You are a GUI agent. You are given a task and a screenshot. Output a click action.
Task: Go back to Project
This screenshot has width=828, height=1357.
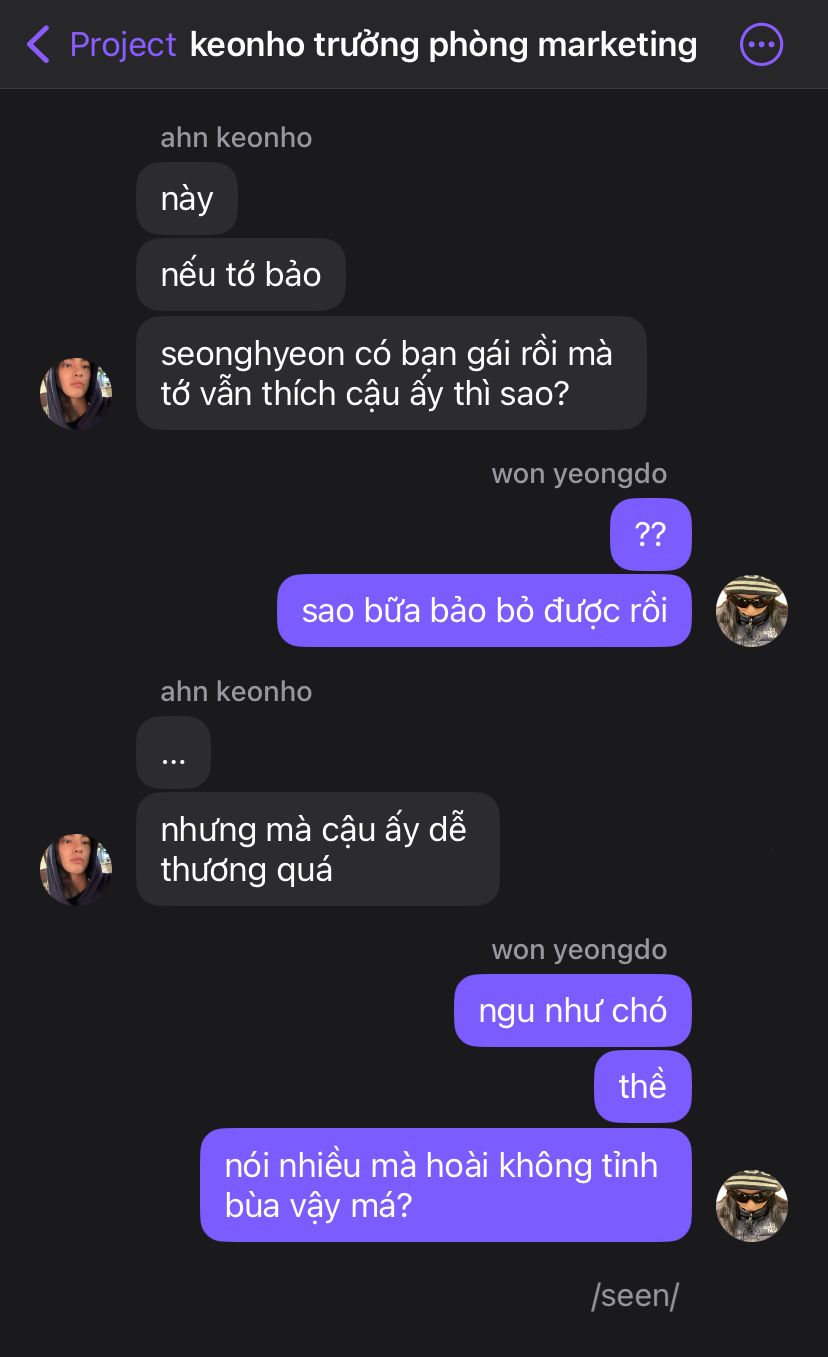(100, 45)
